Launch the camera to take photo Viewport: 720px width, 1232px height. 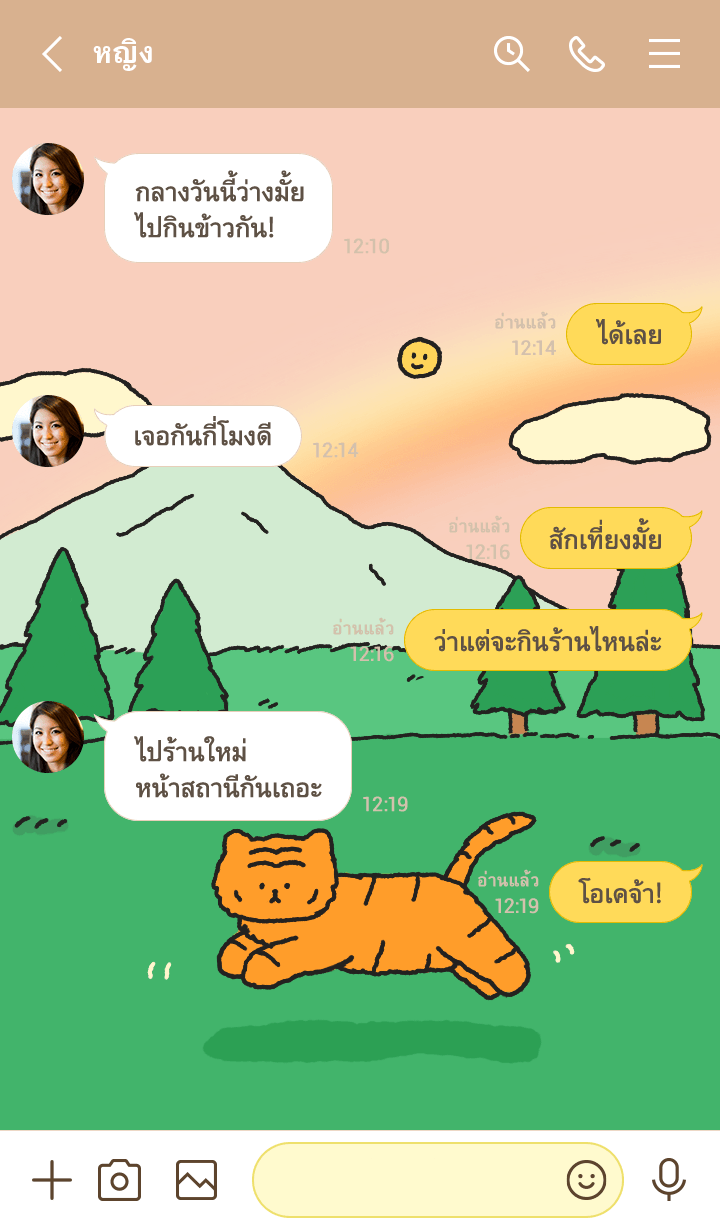point(119,1180)
